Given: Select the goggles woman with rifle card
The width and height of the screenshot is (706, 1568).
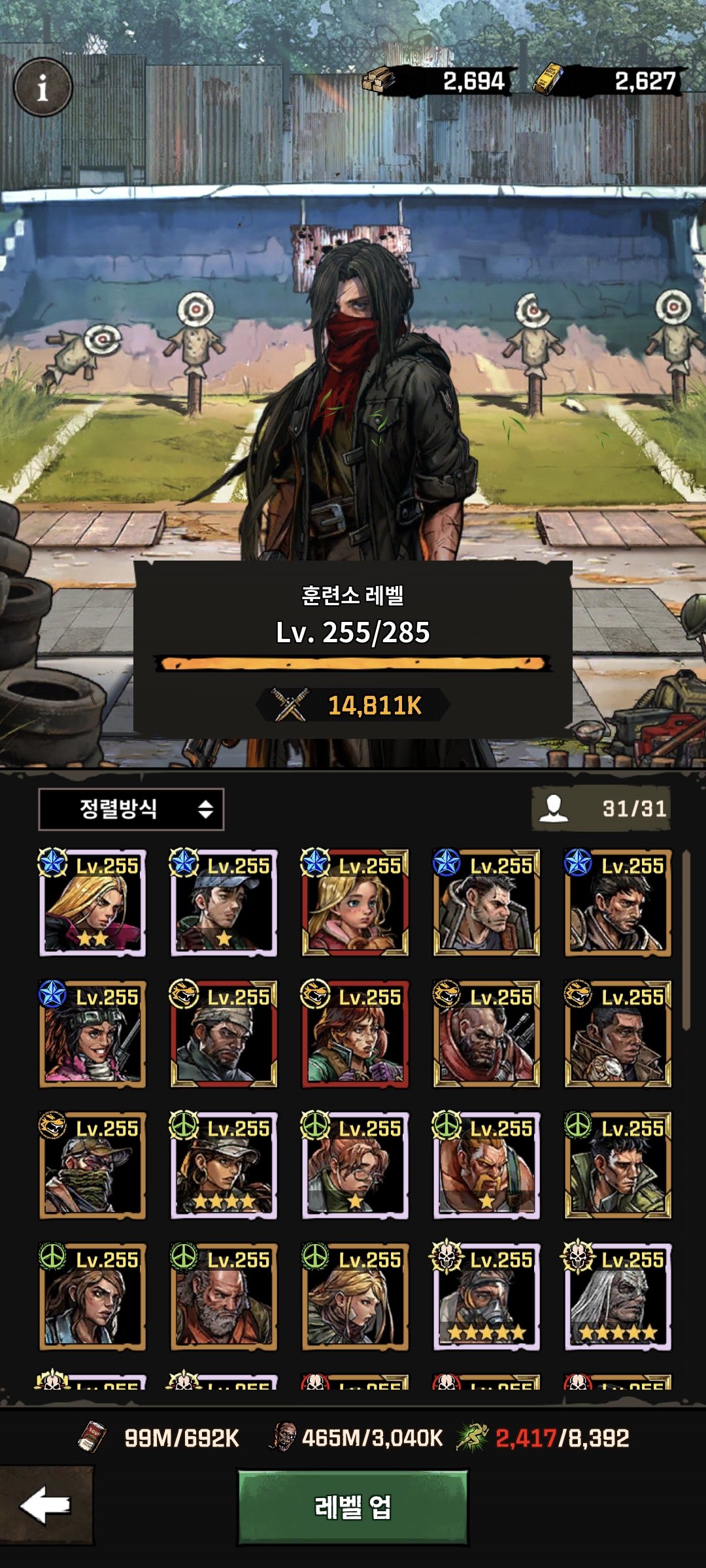Looking at the screenshot, I should pos(92,1035).
